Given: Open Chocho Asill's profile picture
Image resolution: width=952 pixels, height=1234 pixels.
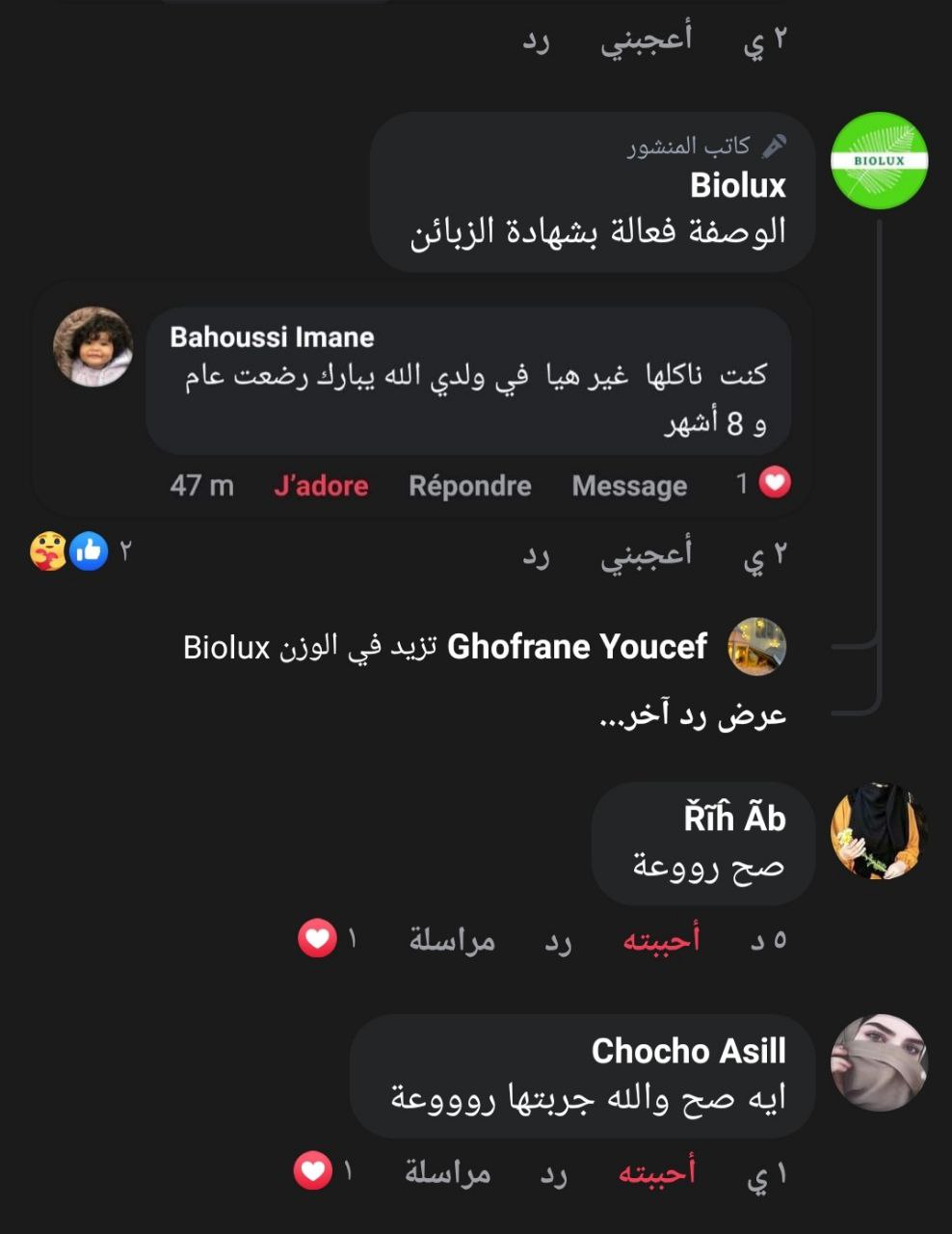Looking at the screenshot, I should tap(879, 1062).
